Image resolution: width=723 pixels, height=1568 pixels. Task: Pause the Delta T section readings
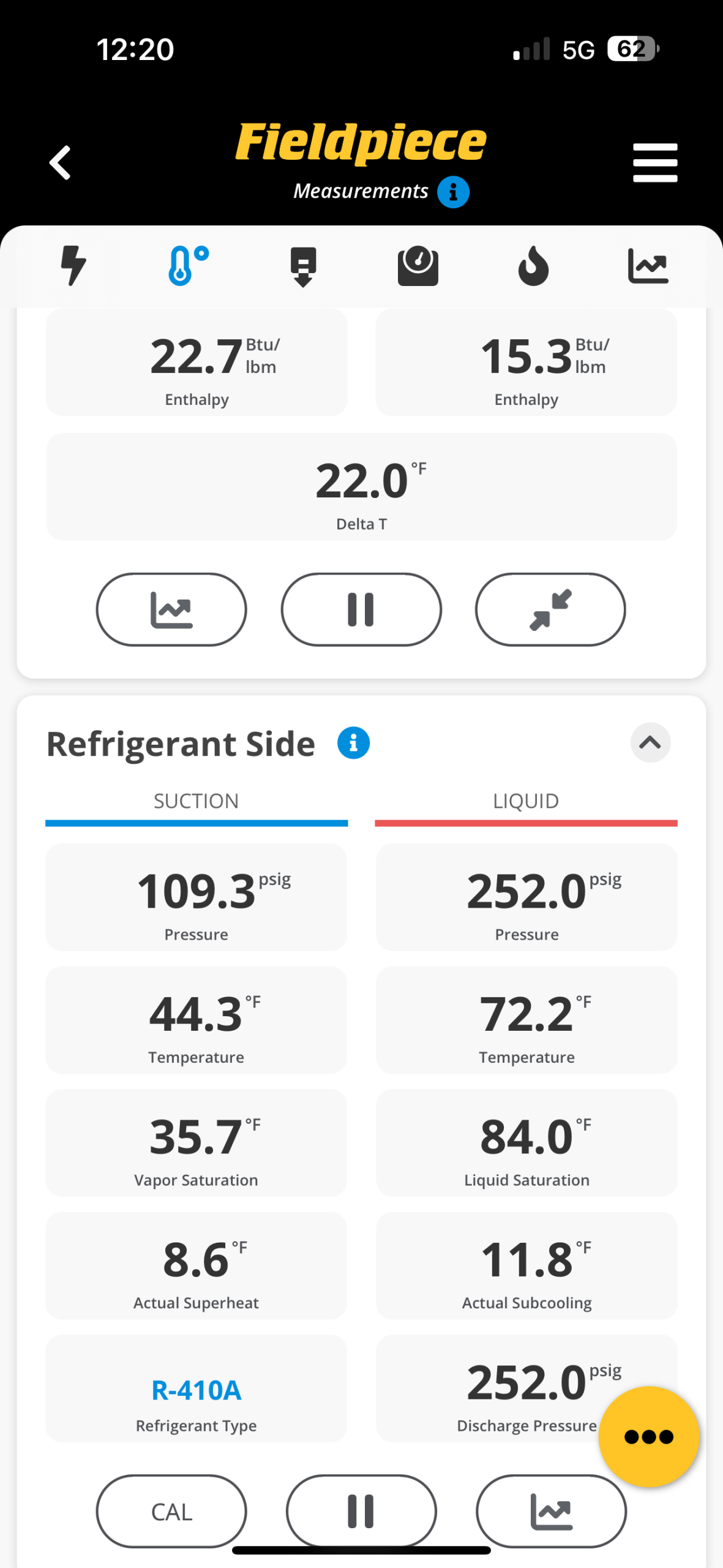click(x=361, y=609)
